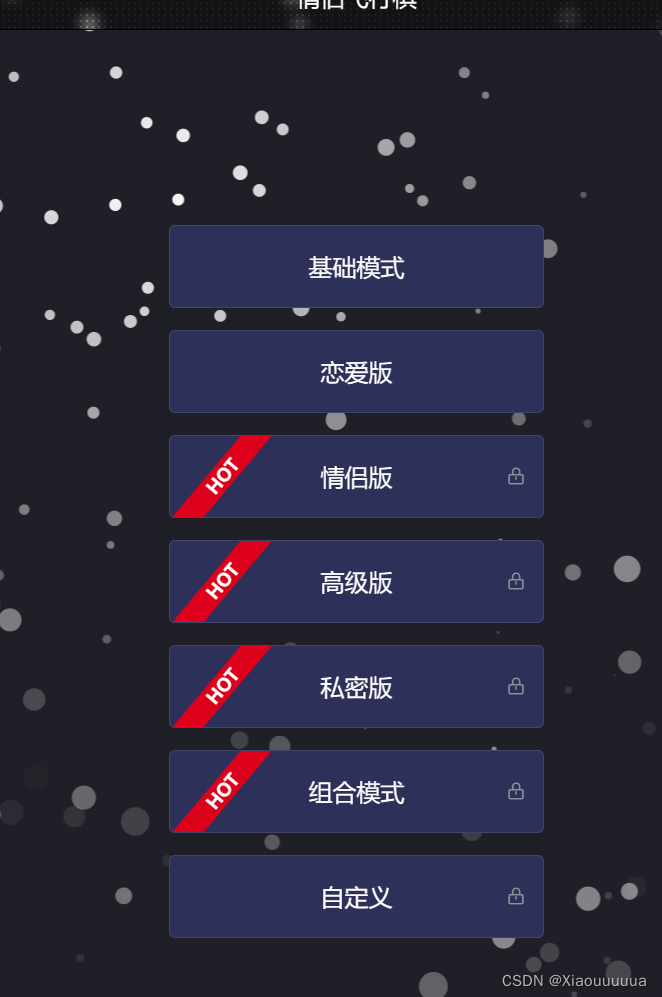Viewport: 662px width, 997px height.
Task: Select the 组合模式 option
Action: [356, 792]
